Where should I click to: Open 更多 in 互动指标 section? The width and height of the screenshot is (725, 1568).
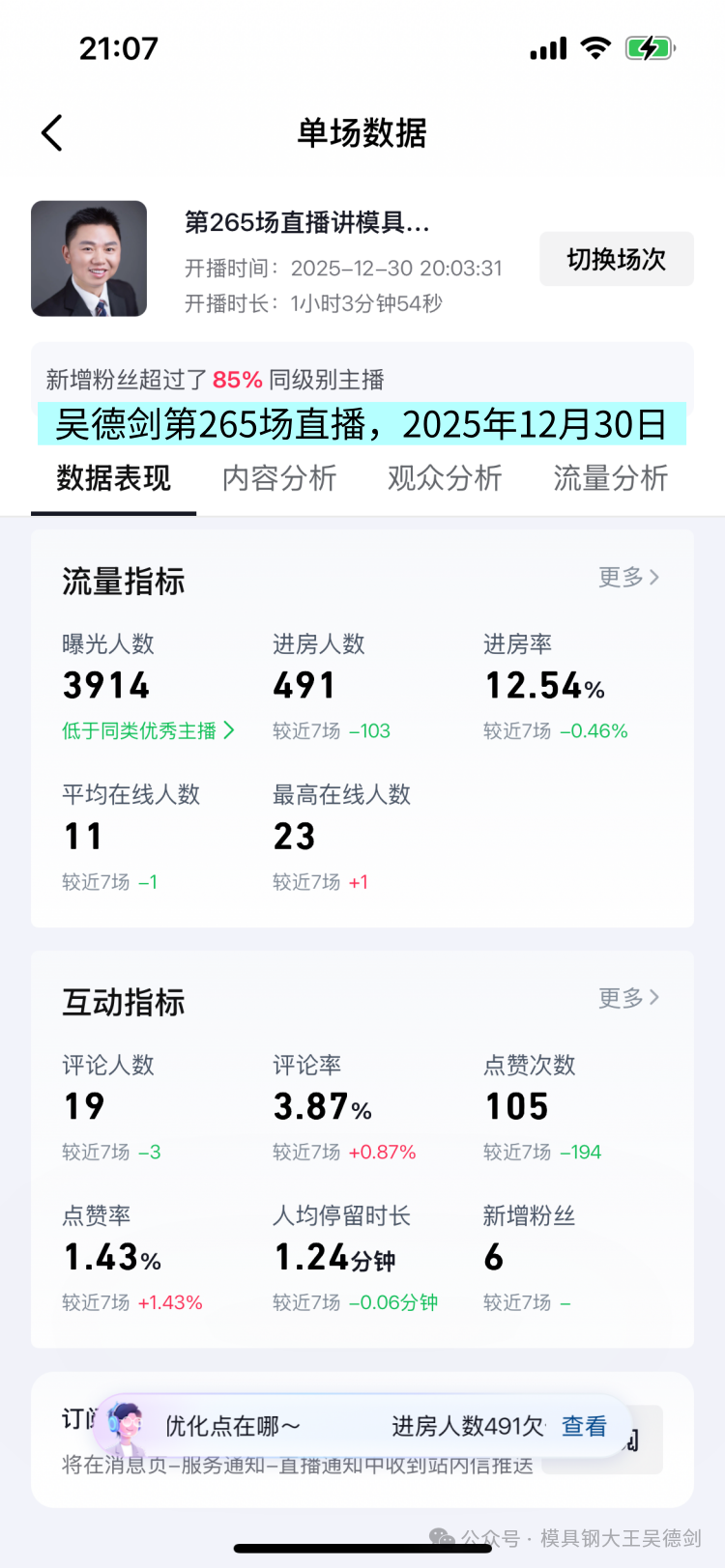(x=628, y=998)
